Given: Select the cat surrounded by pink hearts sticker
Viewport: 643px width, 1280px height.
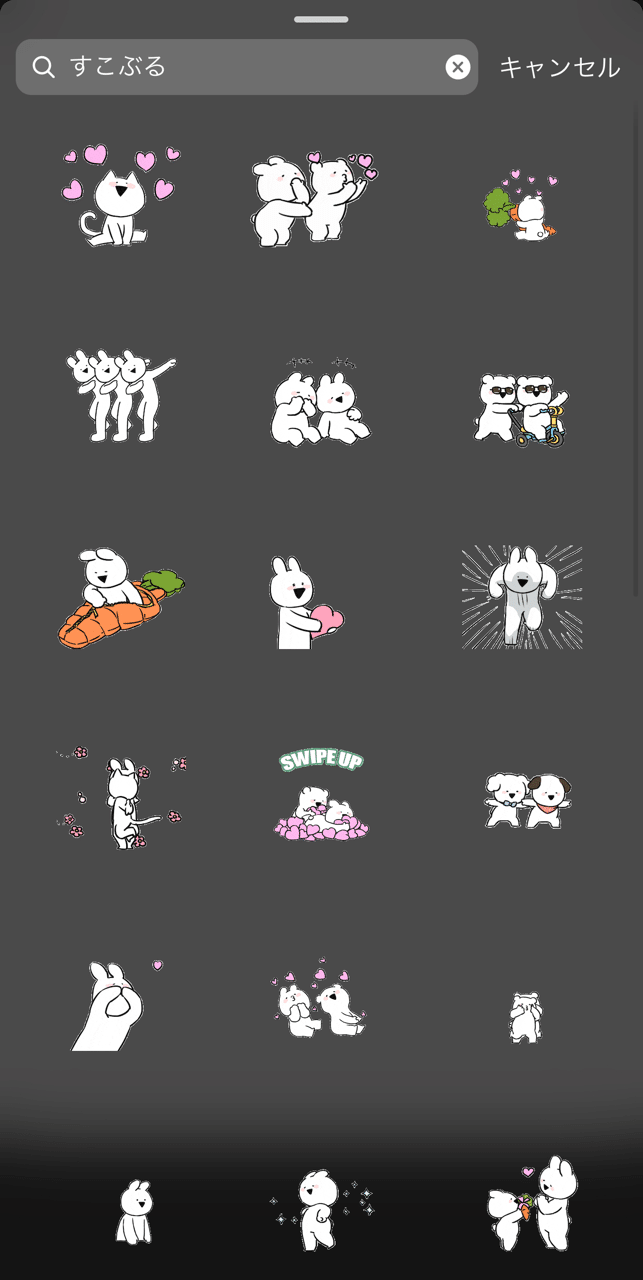Looking at the screenshot, I should pos(118,196).
